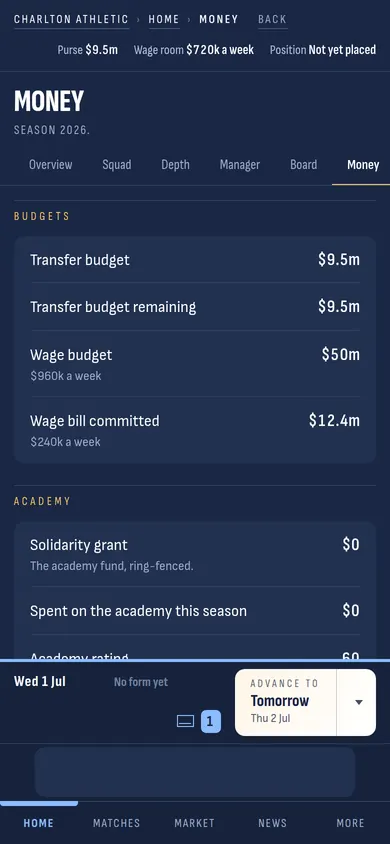
Task: Go to Home in bottom navigation
Action: point(39,823)
